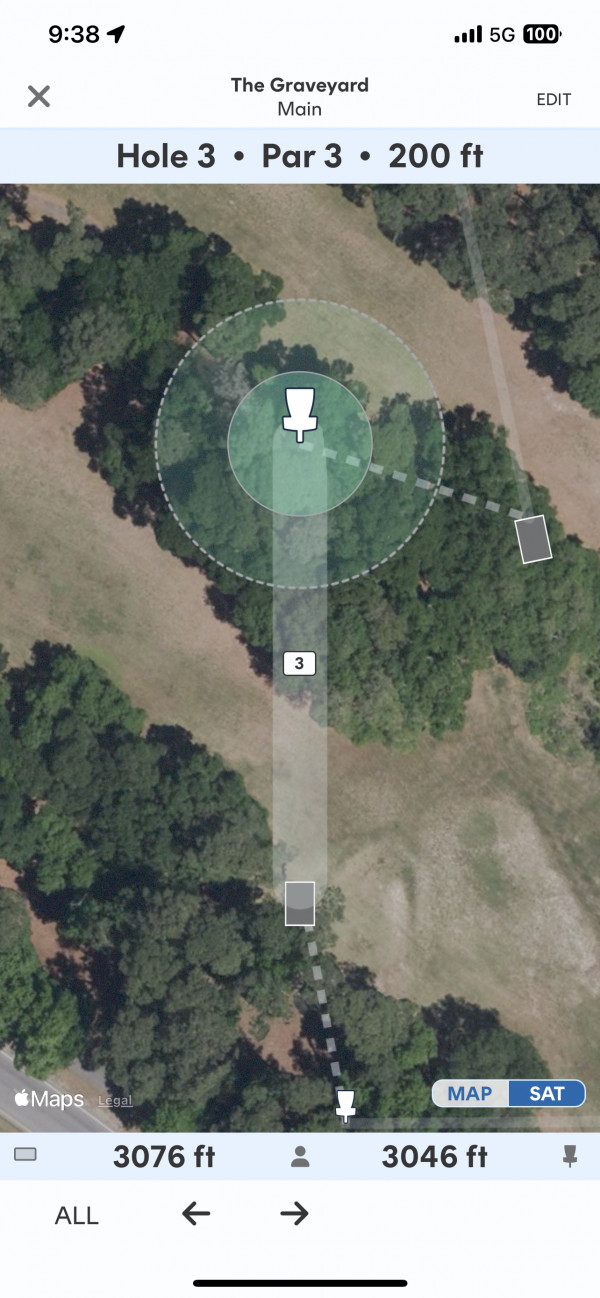Image resolution: width=600 pixels, height=1298 pixels.
Task: Open the Legal link on the map
Action: (115, 1101)
